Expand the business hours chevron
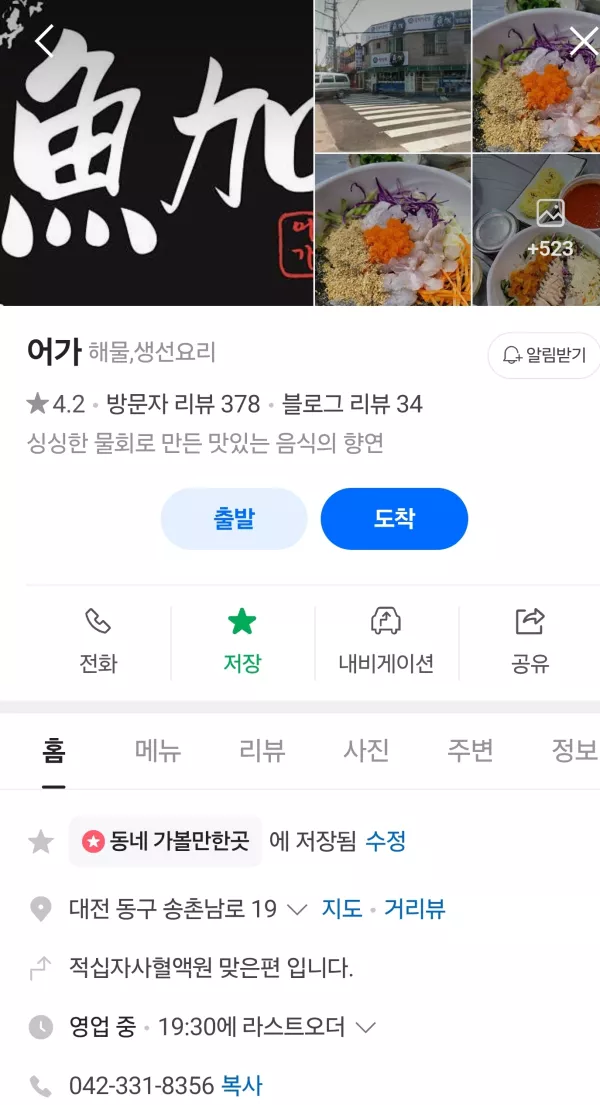This screenshot has width=600, height=1105. tap(366, 1027)
